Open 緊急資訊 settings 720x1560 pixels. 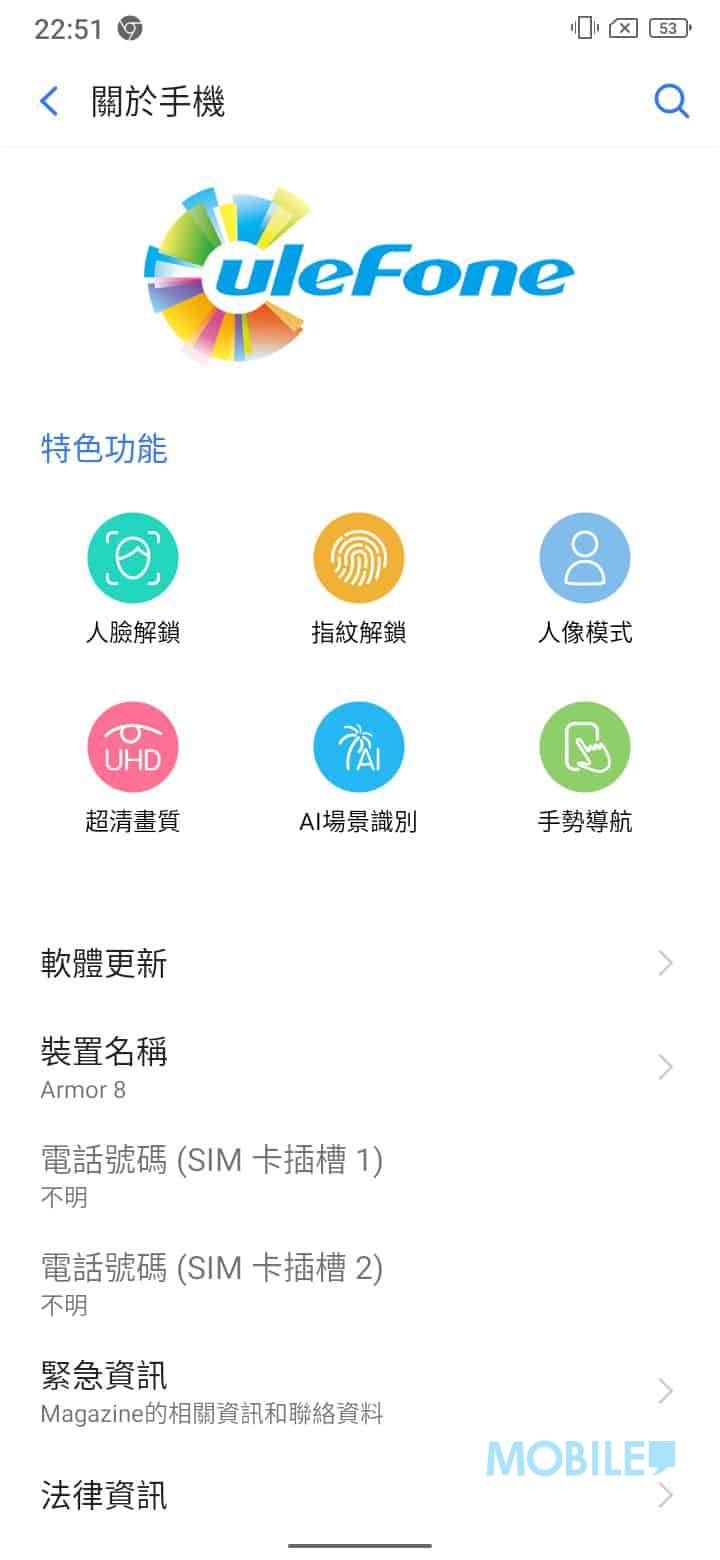(x=360, y=1391)
